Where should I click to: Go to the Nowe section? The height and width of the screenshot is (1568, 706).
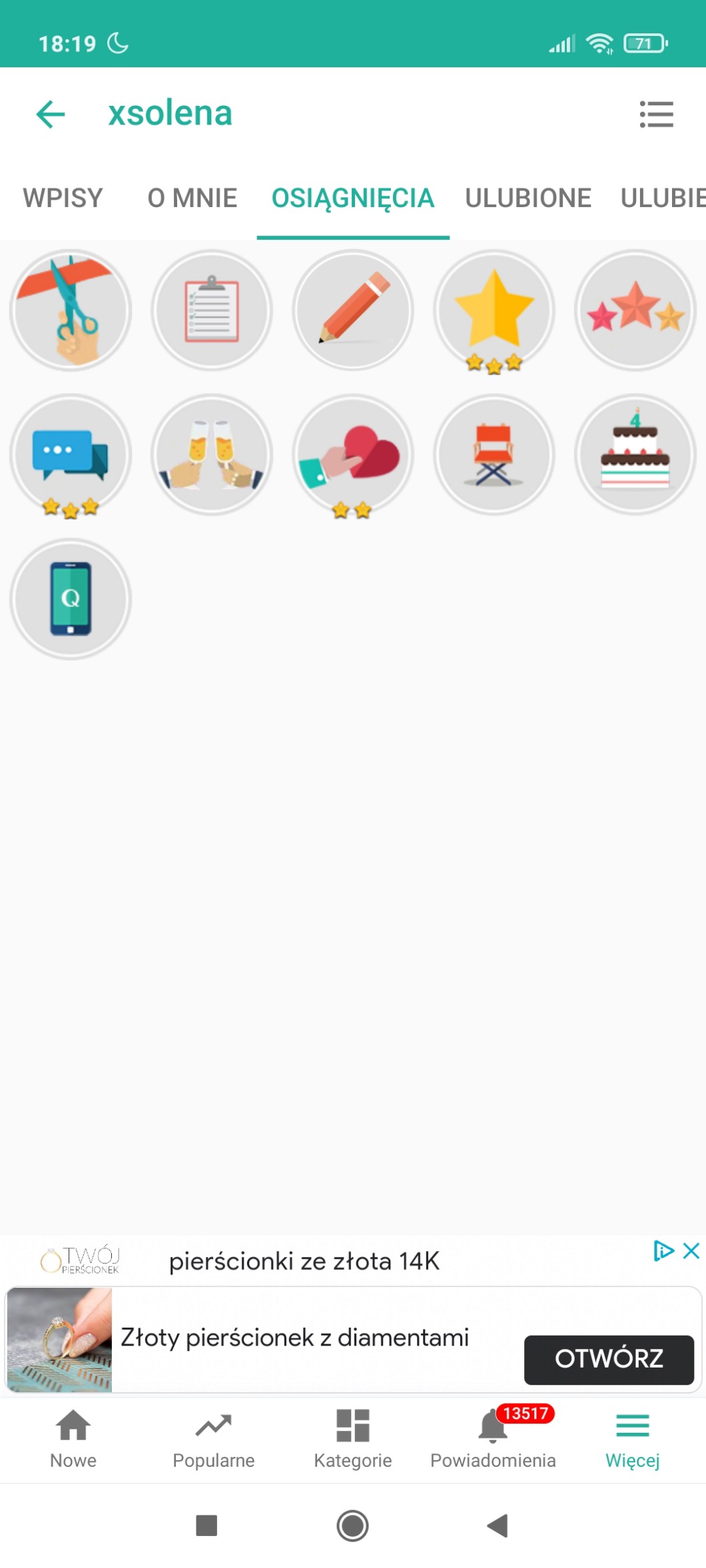click(73, 1438)
